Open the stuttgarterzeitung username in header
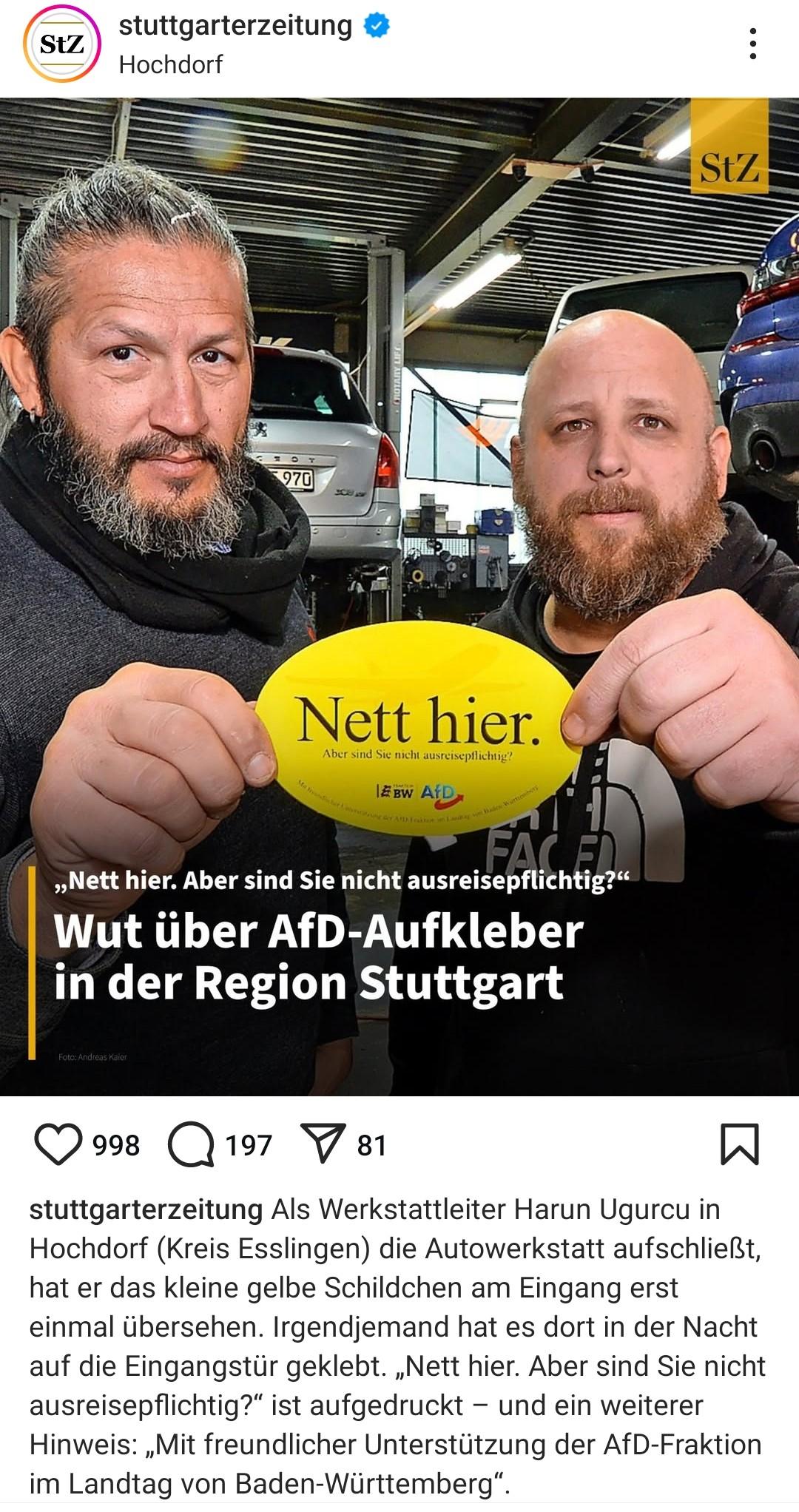 pos(235,26)
